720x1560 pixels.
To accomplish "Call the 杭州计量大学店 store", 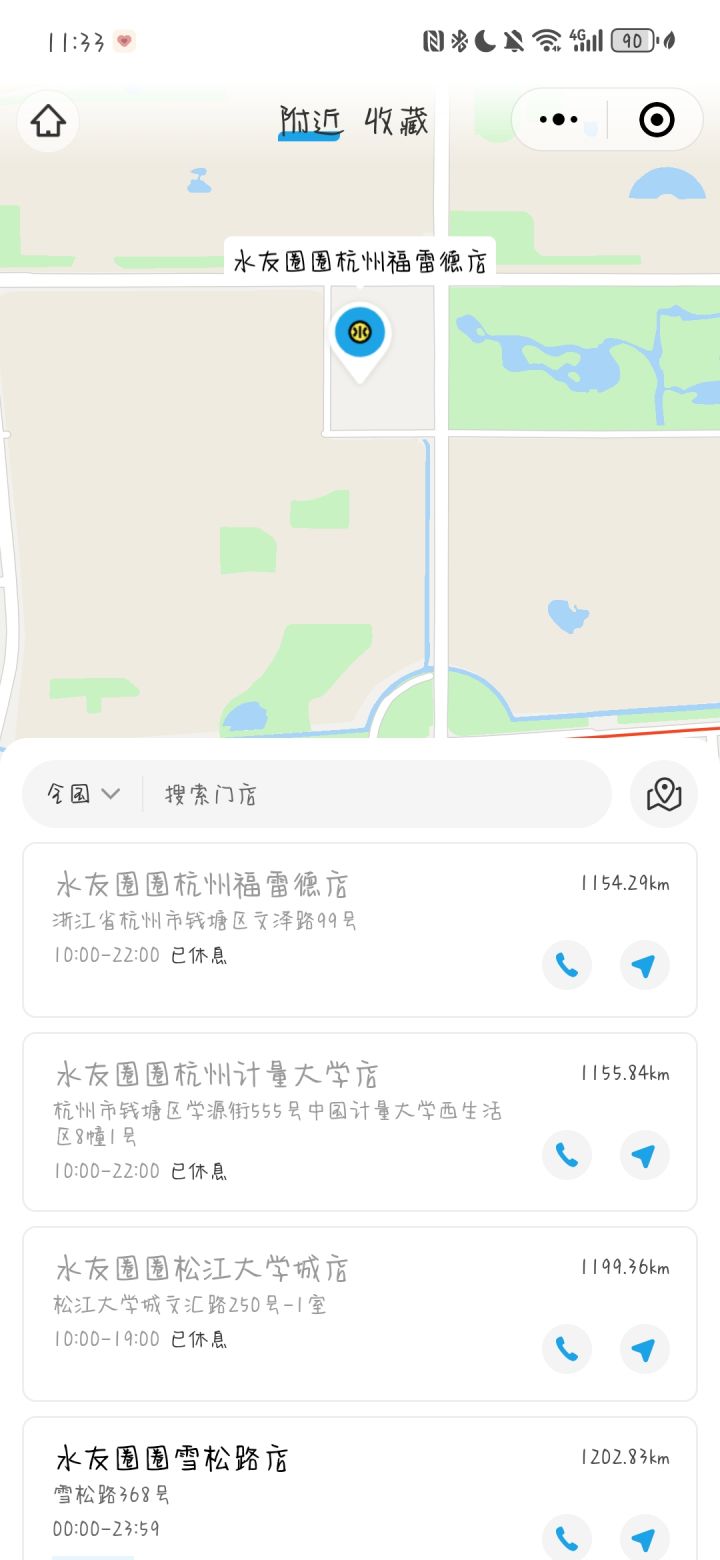I will point(567,1155).
